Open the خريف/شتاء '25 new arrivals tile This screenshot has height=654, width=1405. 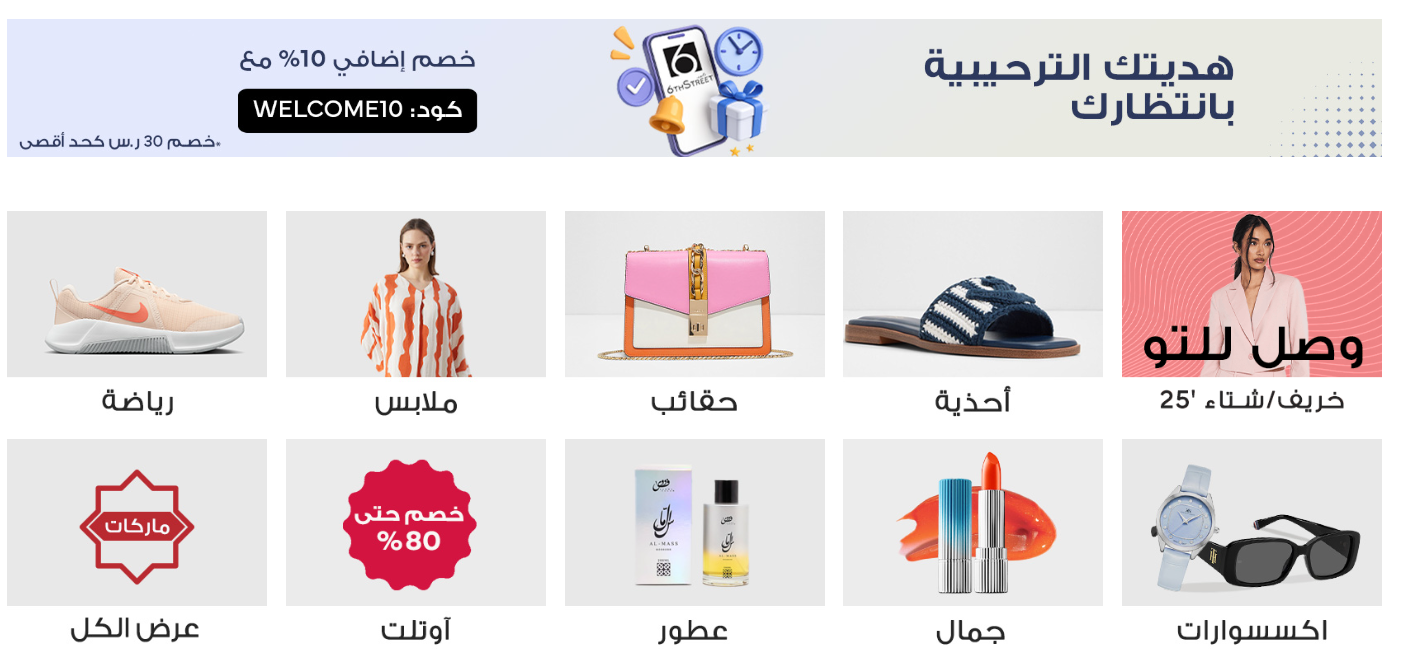pyautogui.click(x=1251, y=294)
